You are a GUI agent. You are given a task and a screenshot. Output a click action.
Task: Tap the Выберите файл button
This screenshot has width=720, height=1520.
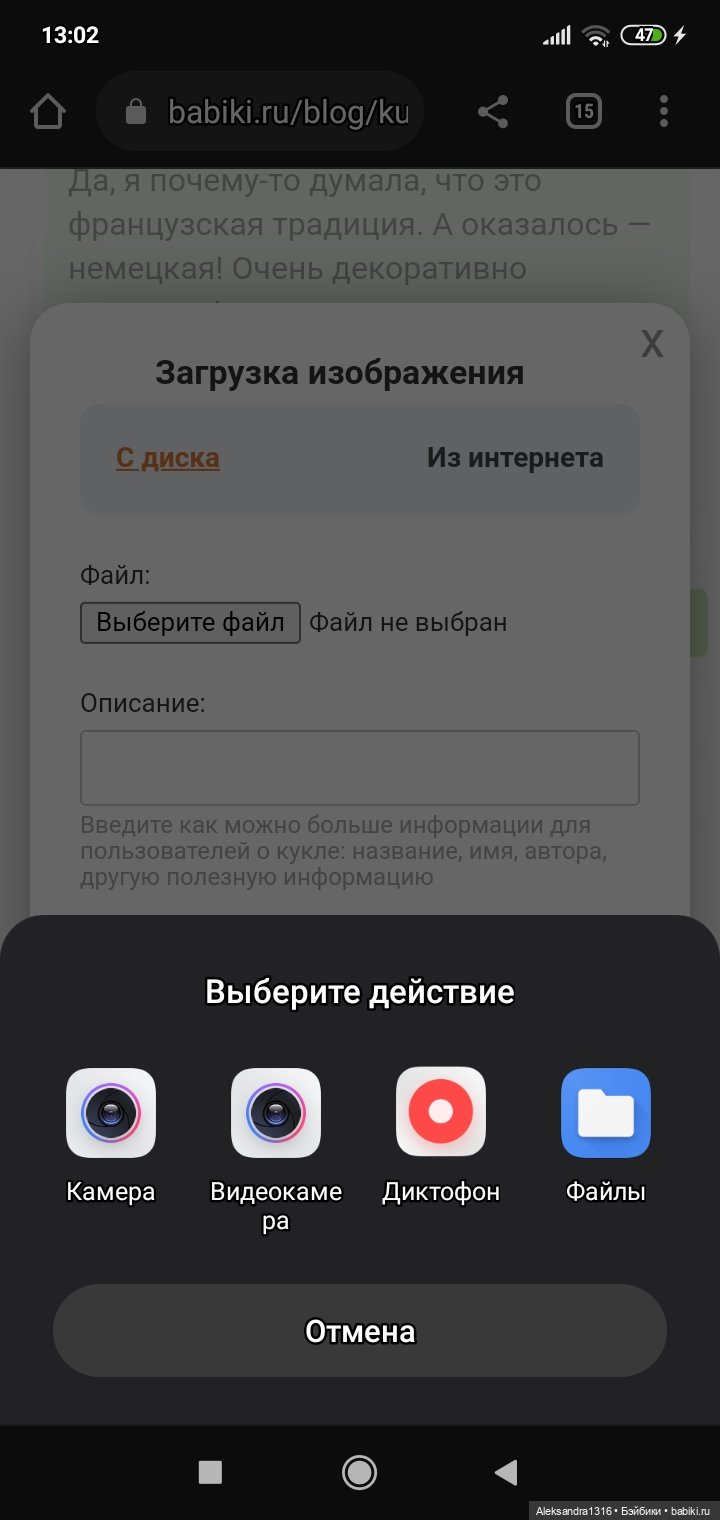pos(190,622)
